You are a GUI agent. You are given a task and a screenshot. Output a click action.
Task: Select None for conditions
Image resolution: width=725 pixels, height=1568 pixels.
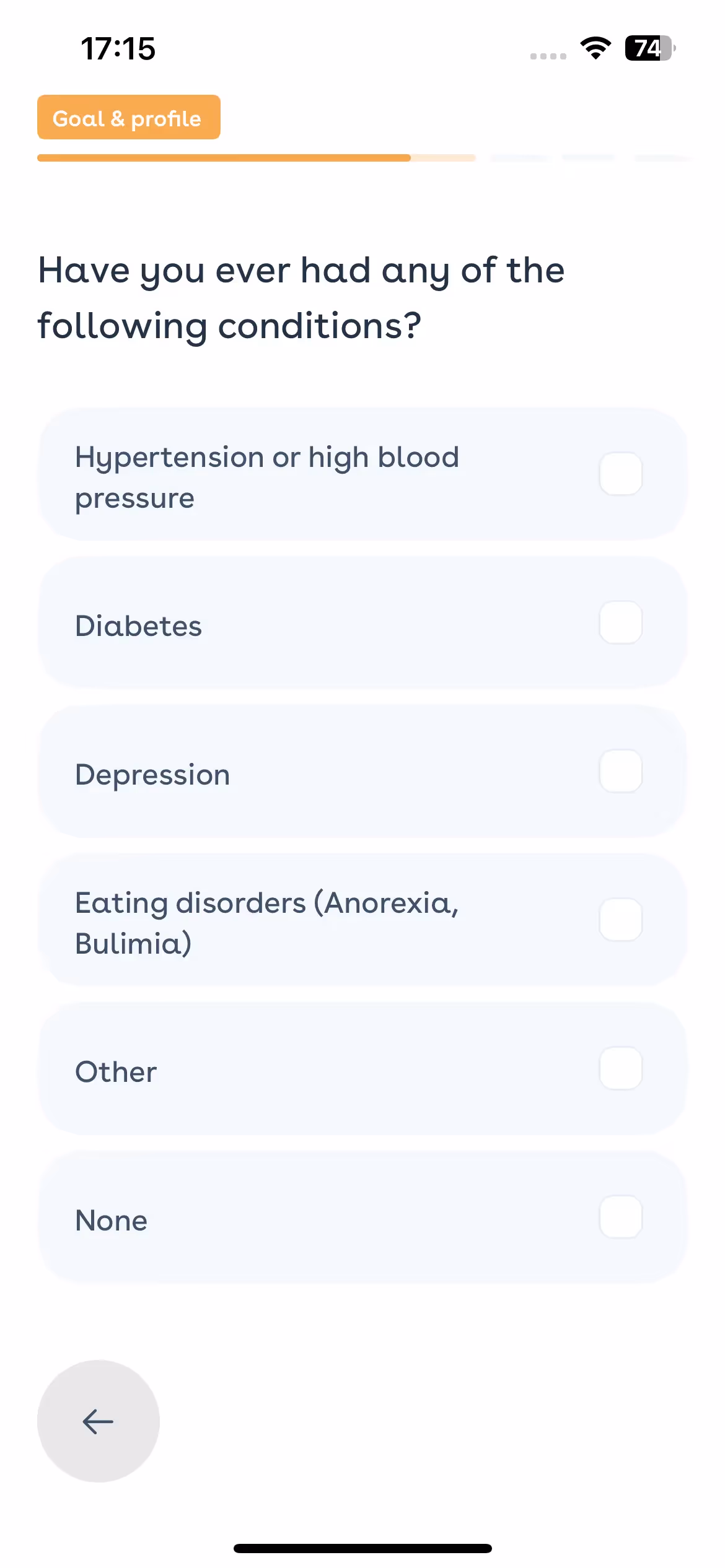[620, 1217]
